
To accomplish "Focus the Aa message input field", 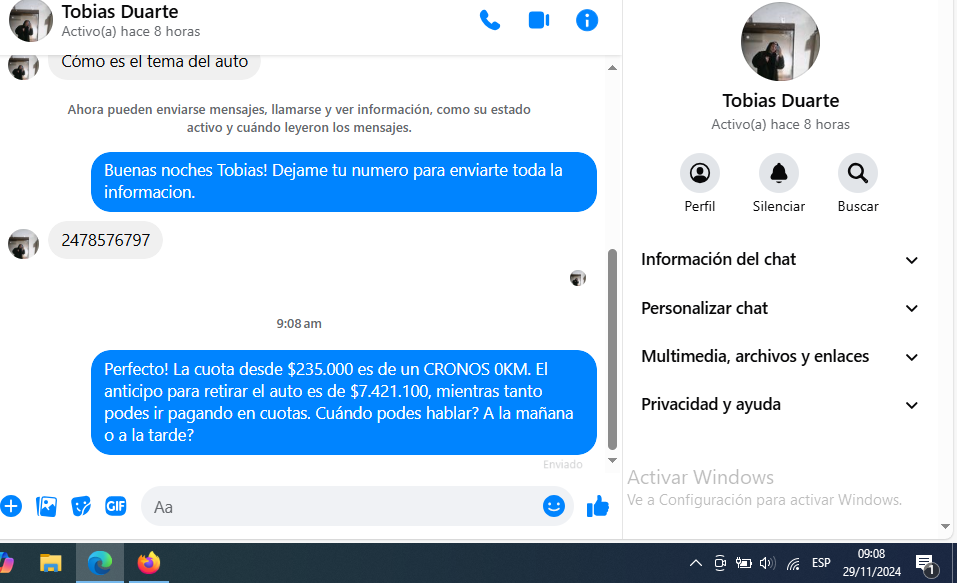I will click(340, 507).
